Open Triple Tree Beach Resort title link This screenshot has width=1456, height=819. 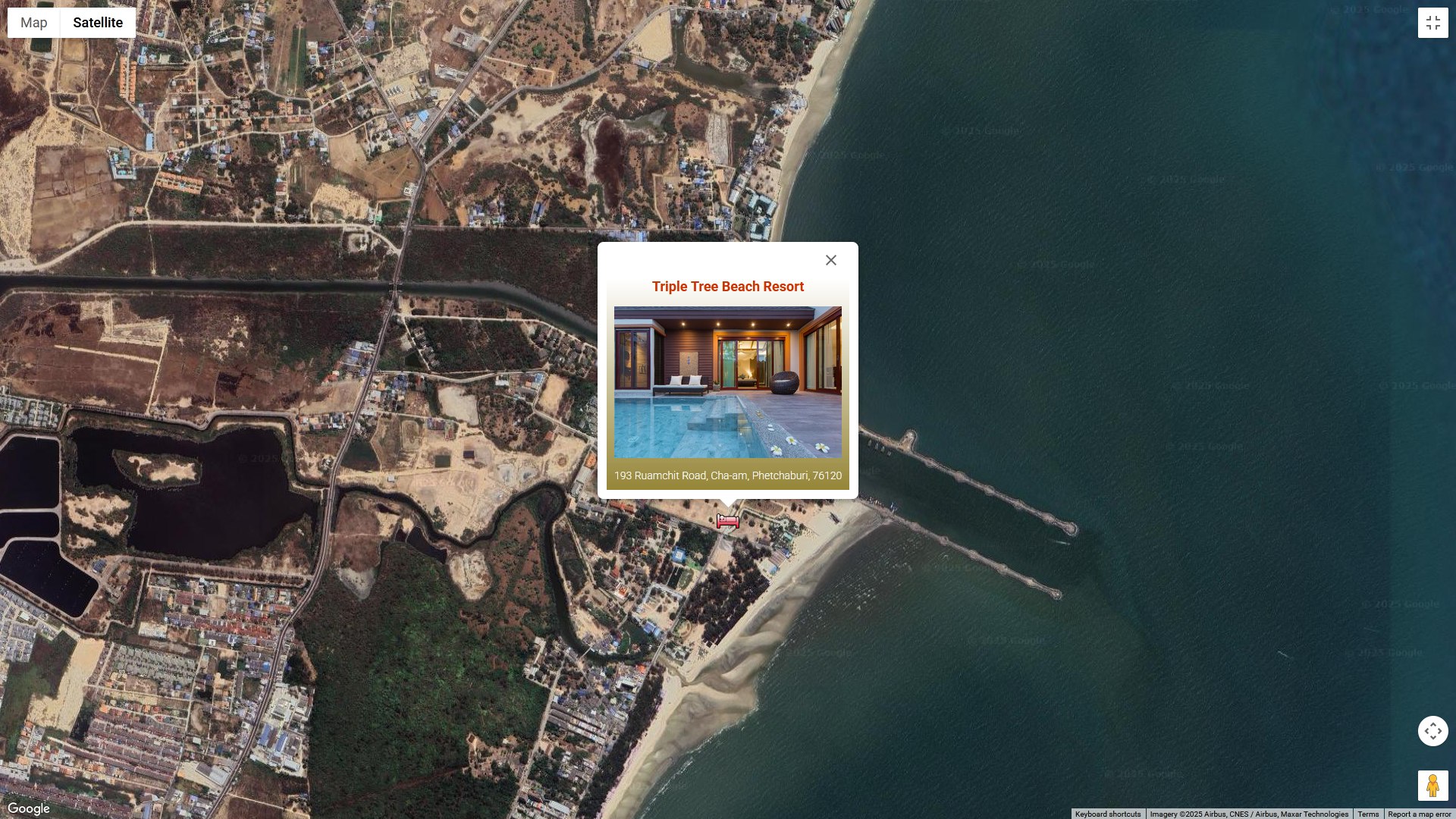point(727,287)
